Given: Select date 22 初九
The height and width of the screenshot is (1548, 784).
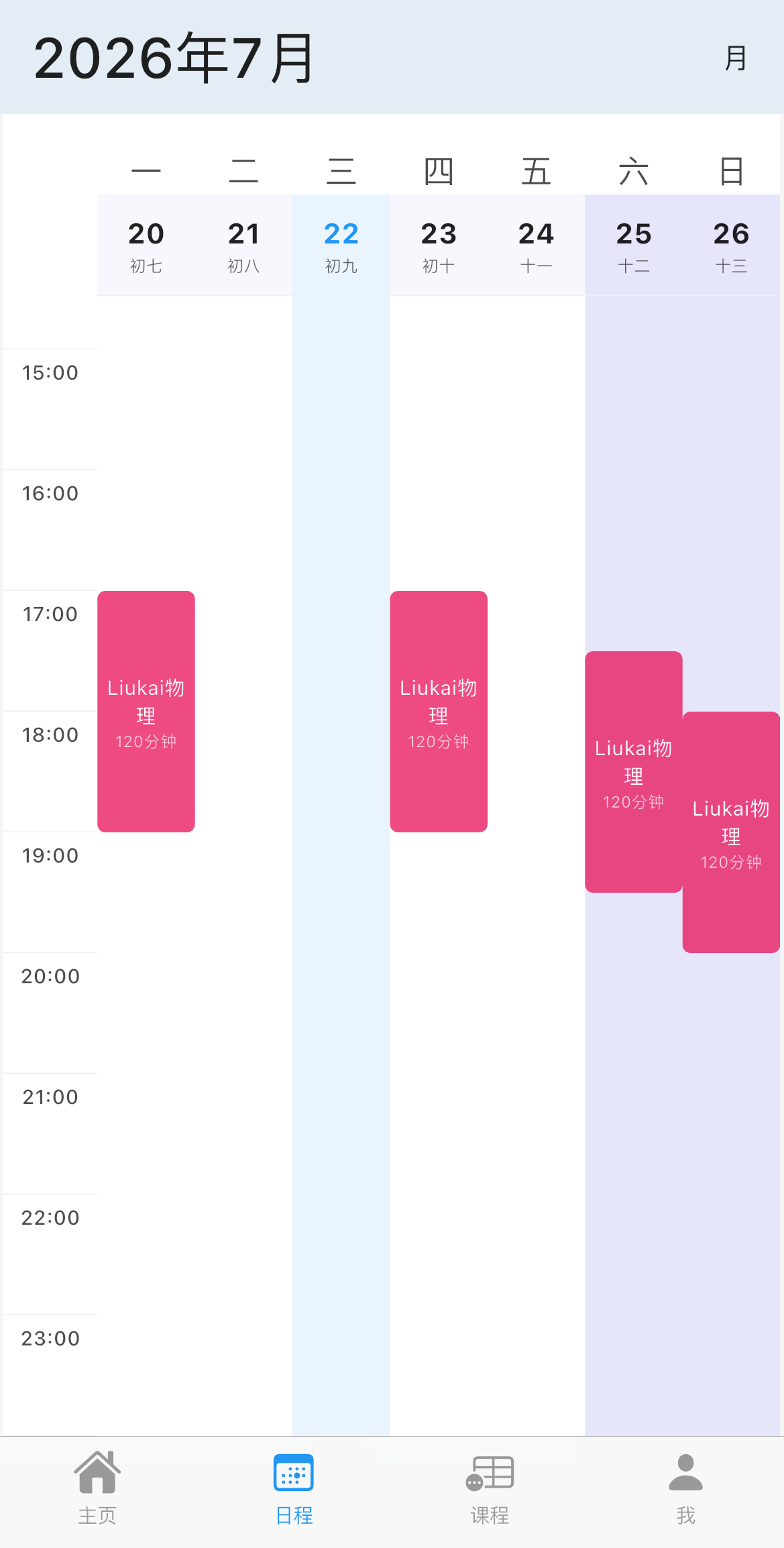Looking at the screenshot, I should coord(341,245).
